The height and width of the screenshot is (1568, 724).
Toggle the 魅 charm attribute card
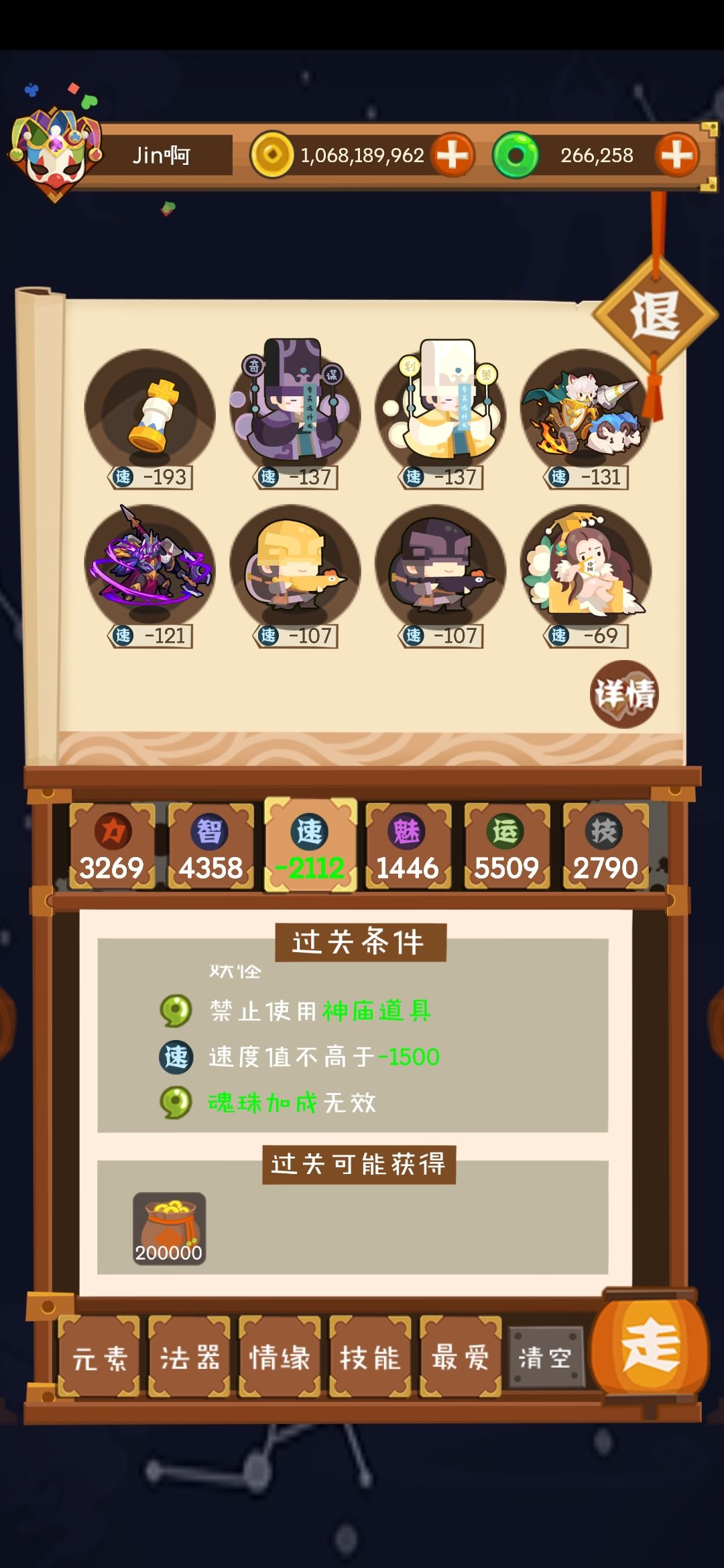coord(408,844)
